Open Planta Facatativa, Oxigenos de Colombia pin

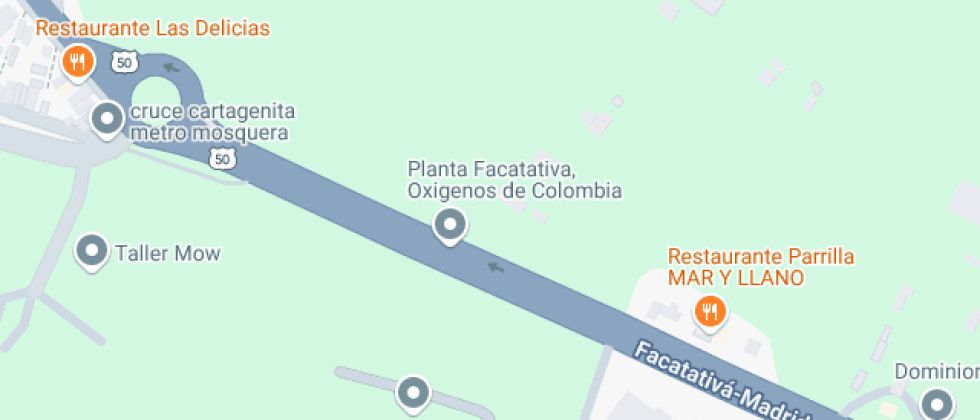coord(450,224)
